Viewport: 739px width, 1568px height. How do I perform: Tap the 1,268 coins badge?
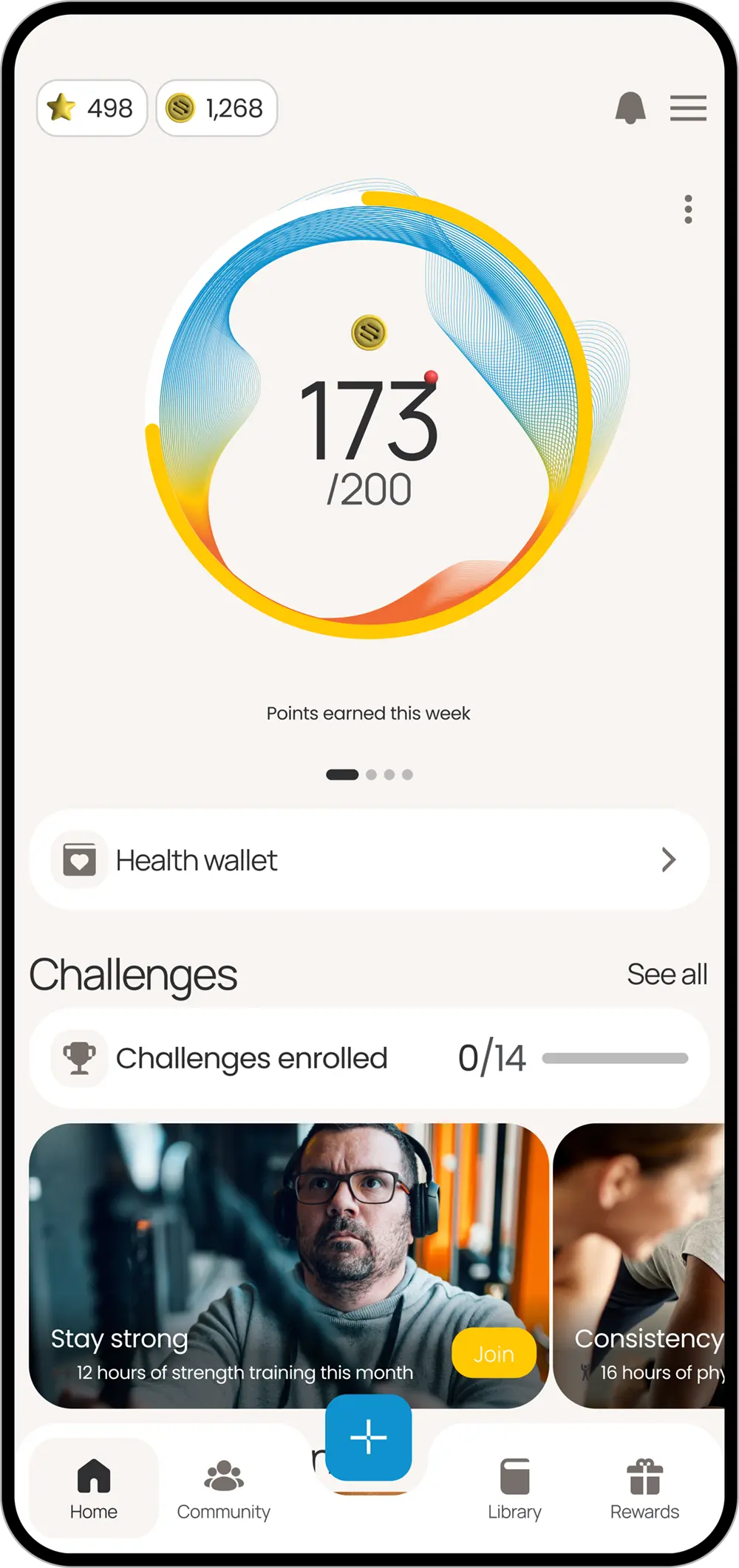pos(217,108)
